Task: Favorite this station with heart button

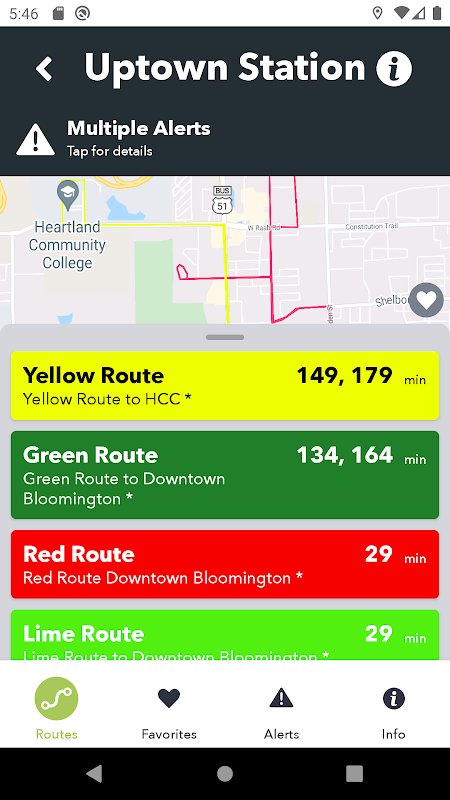Action: (426, 300)
